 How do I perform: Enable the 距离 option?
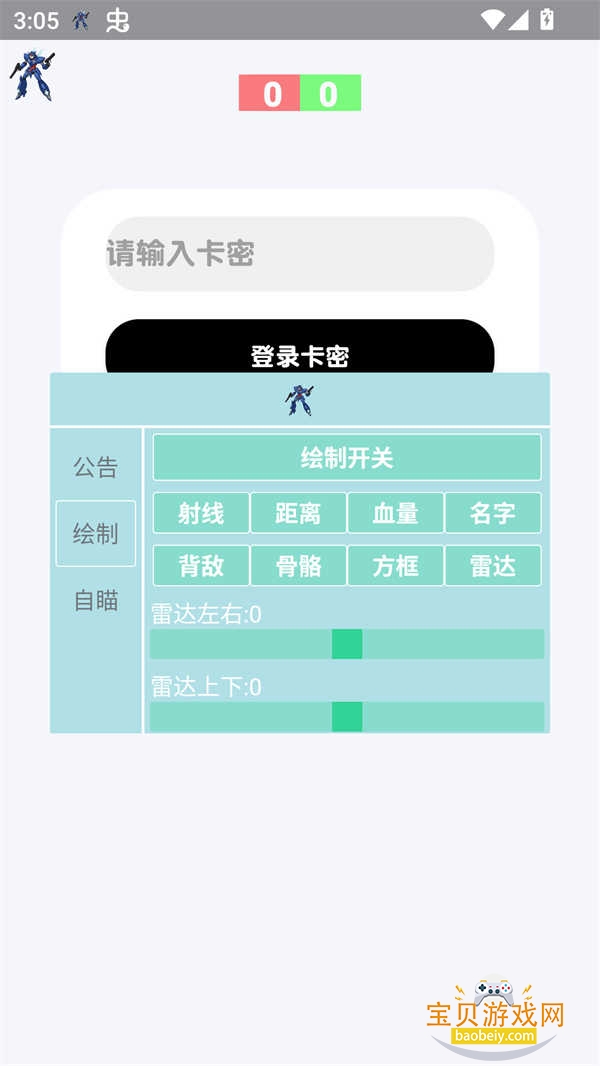click(x=298, y=513)
